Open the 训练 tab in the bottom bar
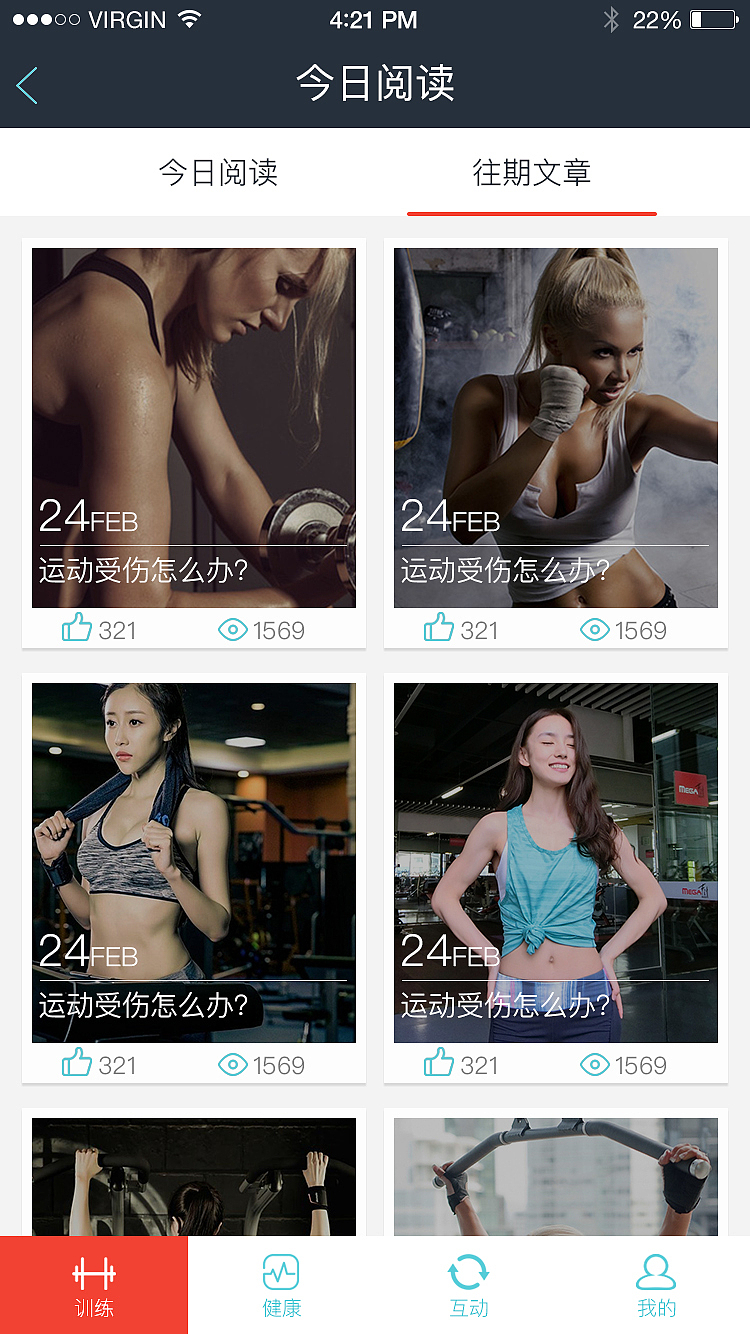Image resolution: width=750 pixels, height=1334 pixels. point(94,1285)
